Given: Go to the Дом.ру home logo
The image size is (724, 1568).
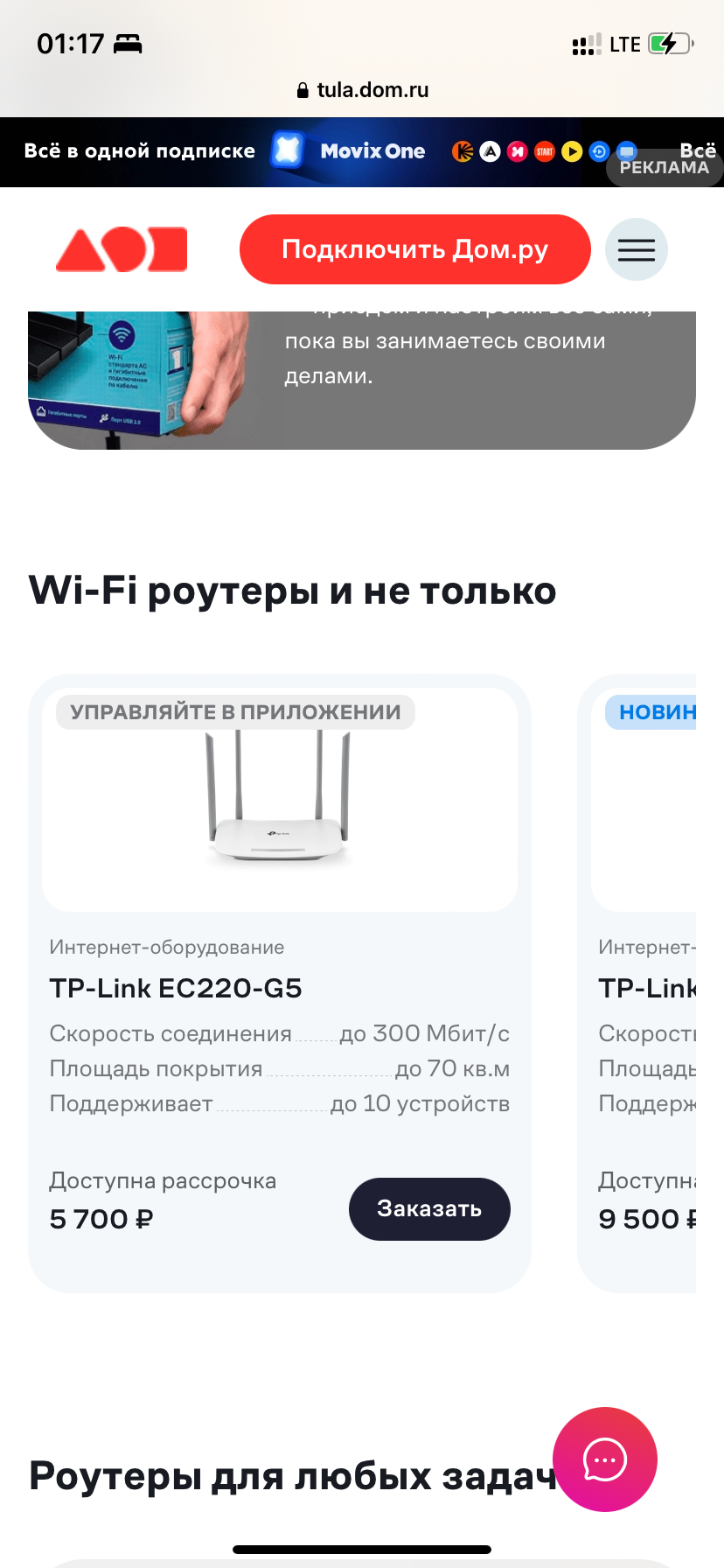Looking at the screenshot, I should [122, 250].
